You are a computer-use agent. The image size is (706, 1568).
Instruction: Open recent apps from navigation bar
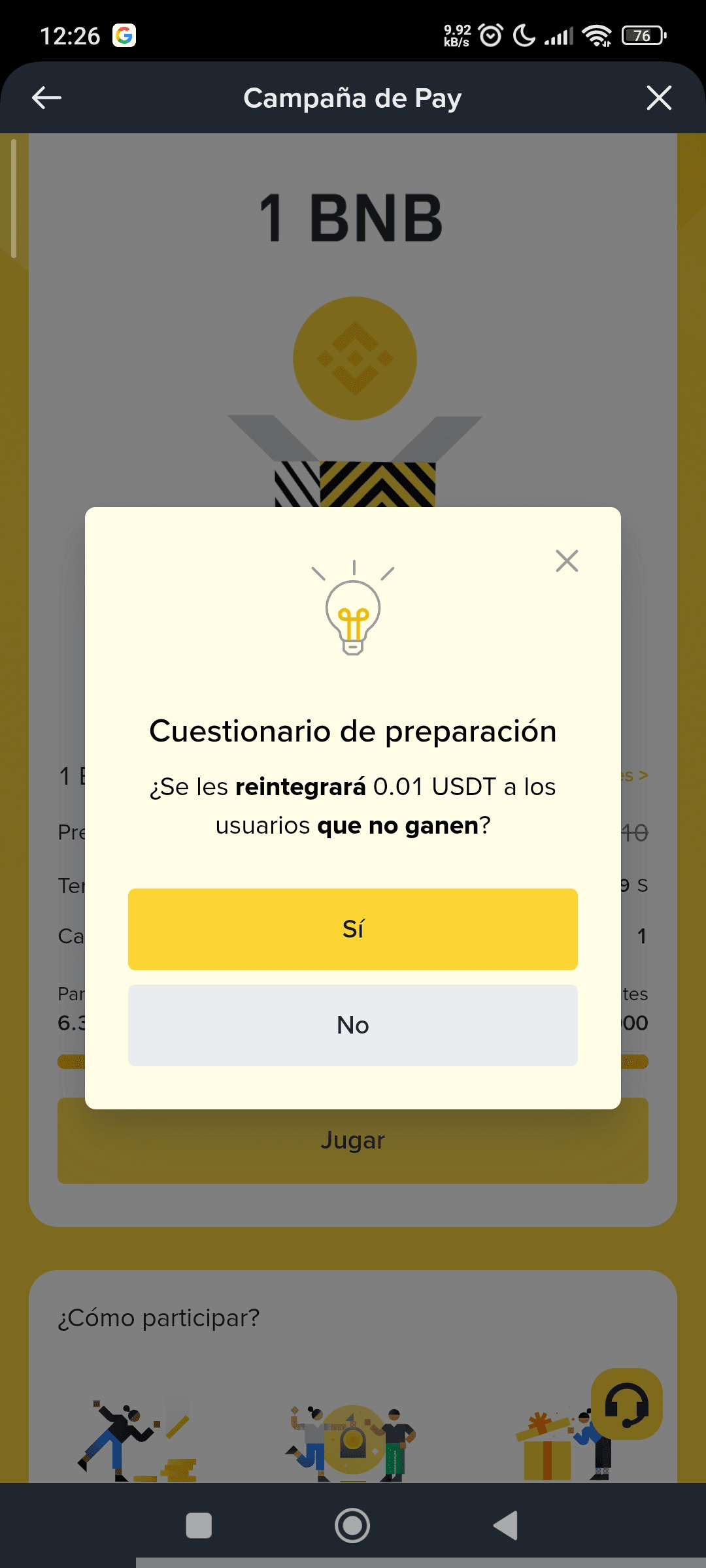(199, 1526)
